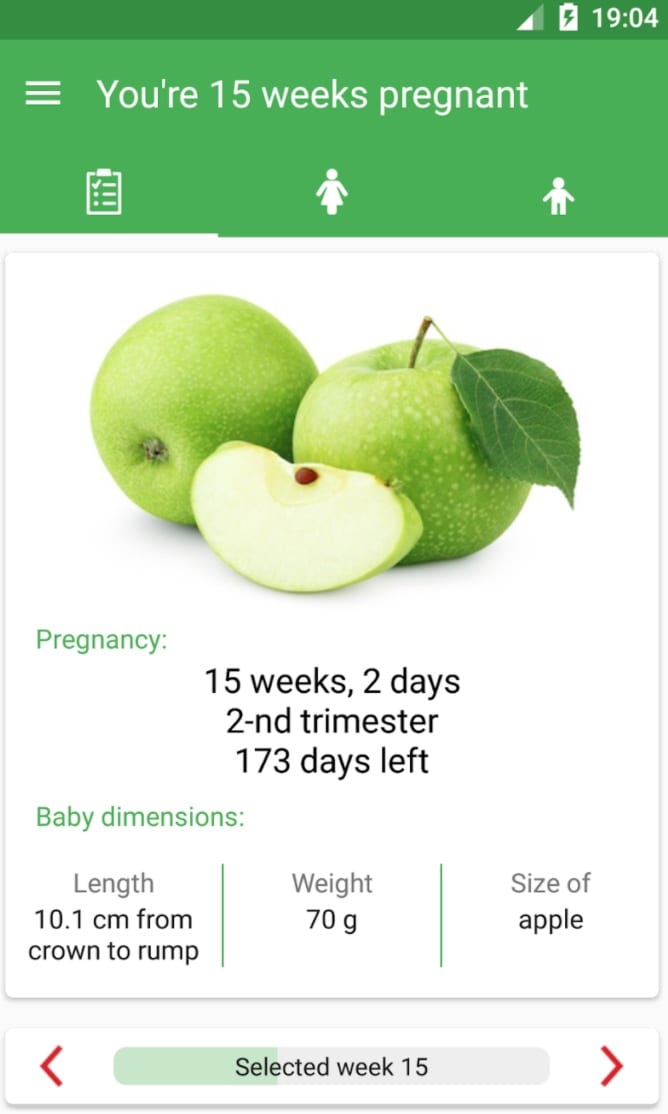Open the hamburger drawer menu
Image resolution: width=668 pixels, height=1114 pixels.
pos(43,94)
